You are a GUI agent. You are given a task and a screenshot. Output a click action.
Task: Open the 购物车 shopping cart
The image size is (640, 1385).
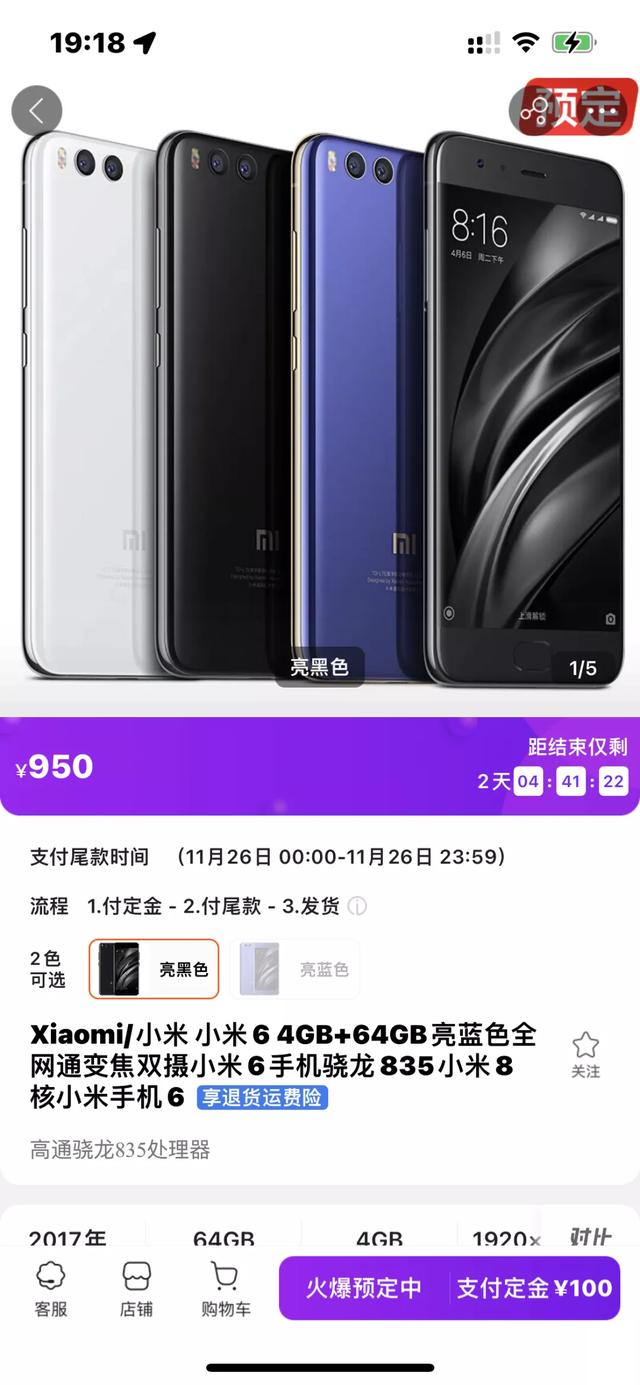coord(224,1287)
